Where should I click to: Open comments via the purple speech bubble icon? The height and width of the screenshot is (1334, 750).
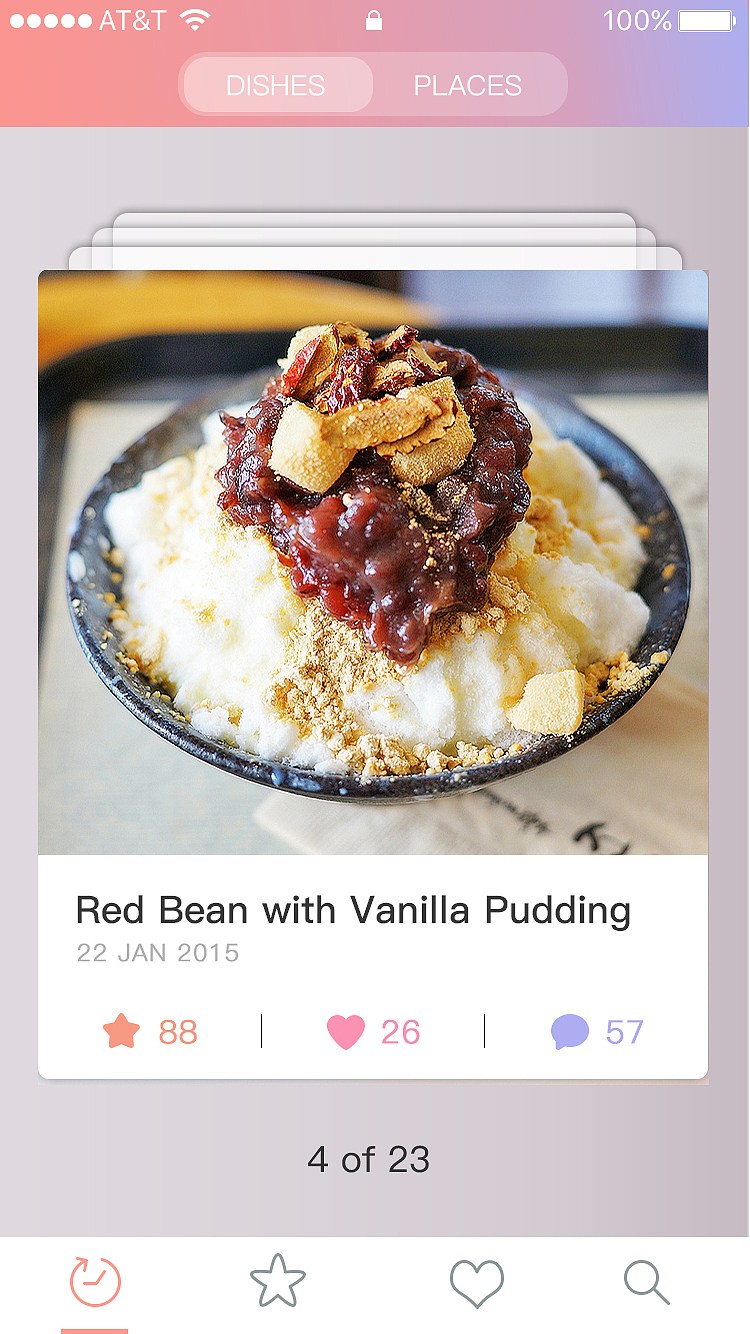tap(568, 1030)
